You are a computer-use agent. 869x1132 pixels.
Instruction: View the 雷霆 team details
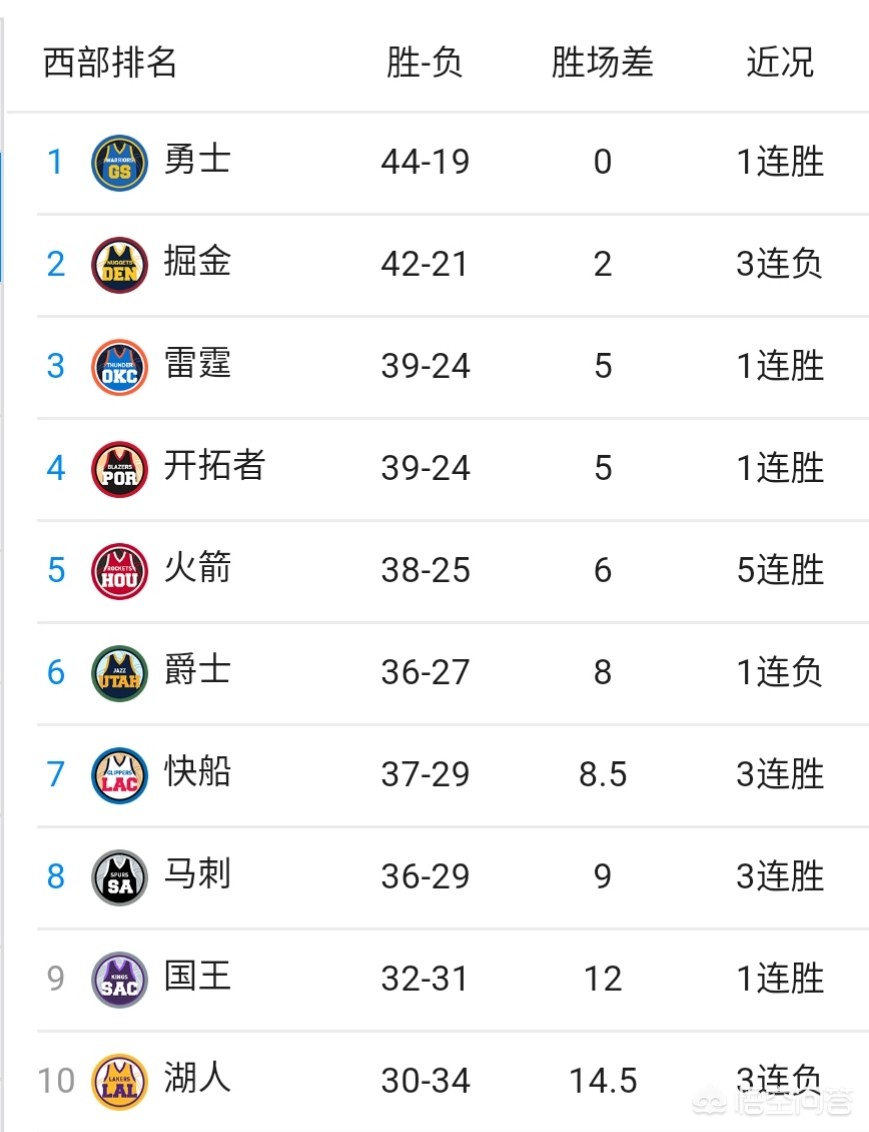coord(197,365)
